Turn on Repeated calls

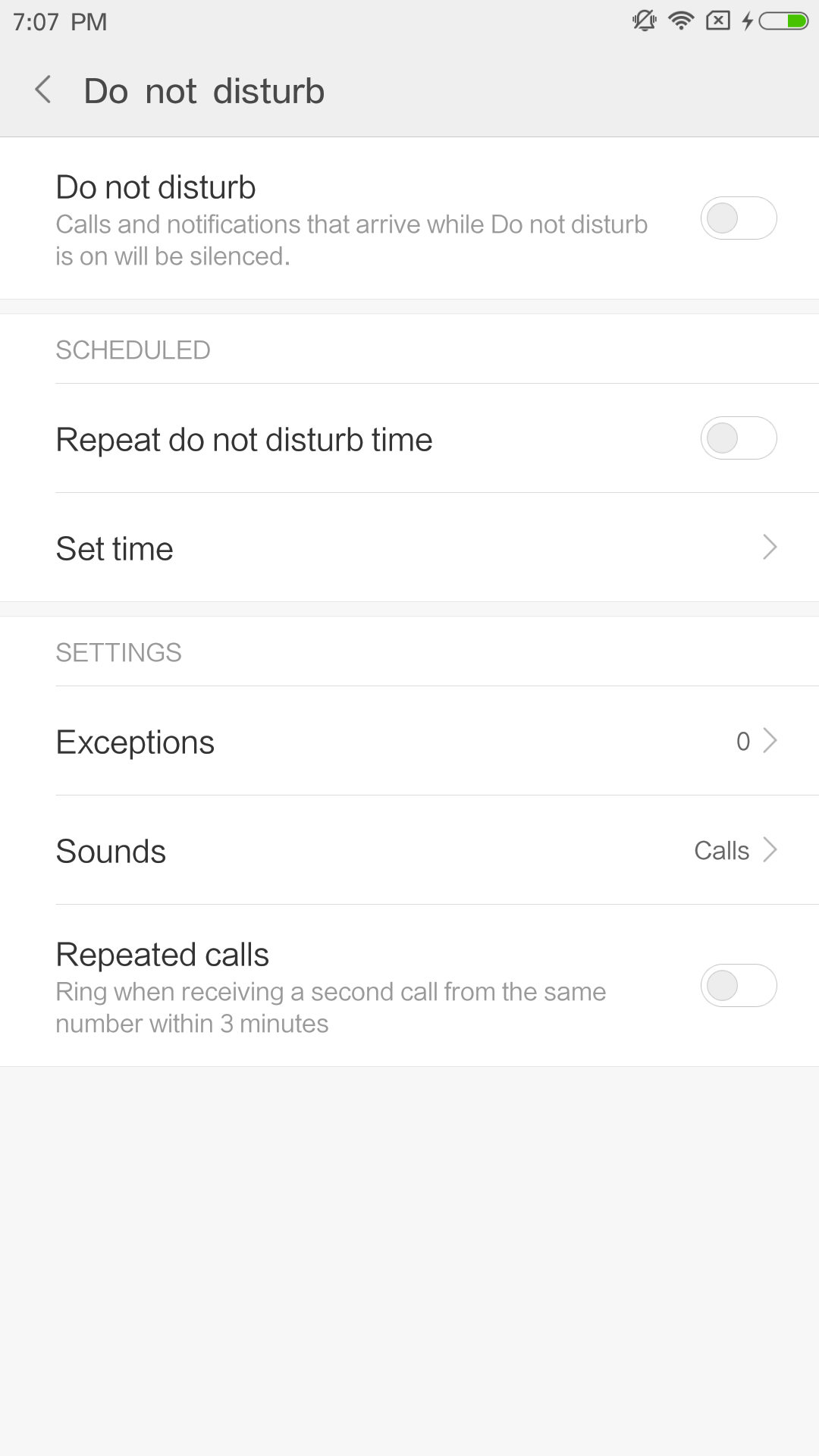738,986
